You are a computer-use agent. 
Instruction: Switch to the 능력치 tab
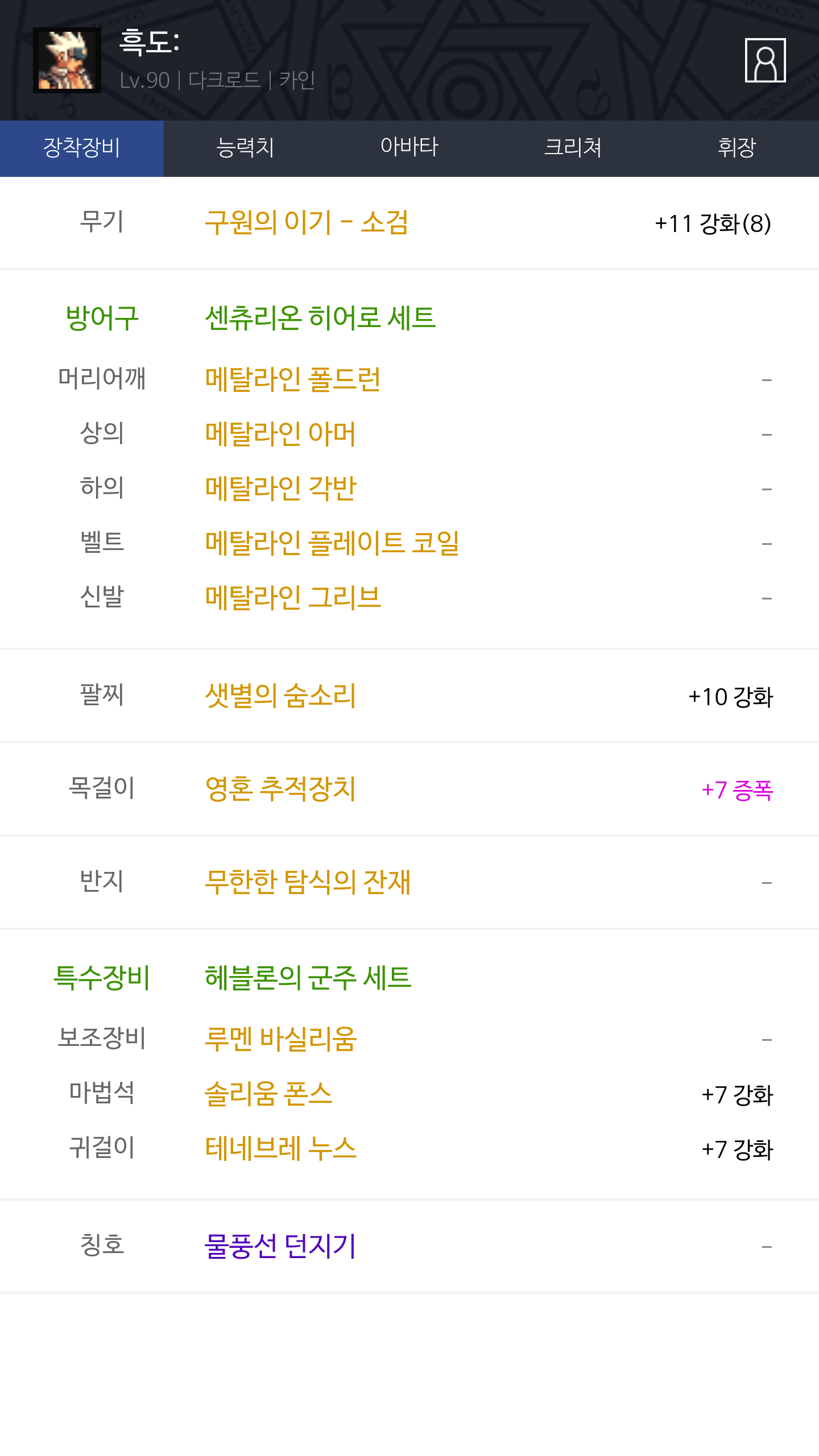(x=246, y=148)
